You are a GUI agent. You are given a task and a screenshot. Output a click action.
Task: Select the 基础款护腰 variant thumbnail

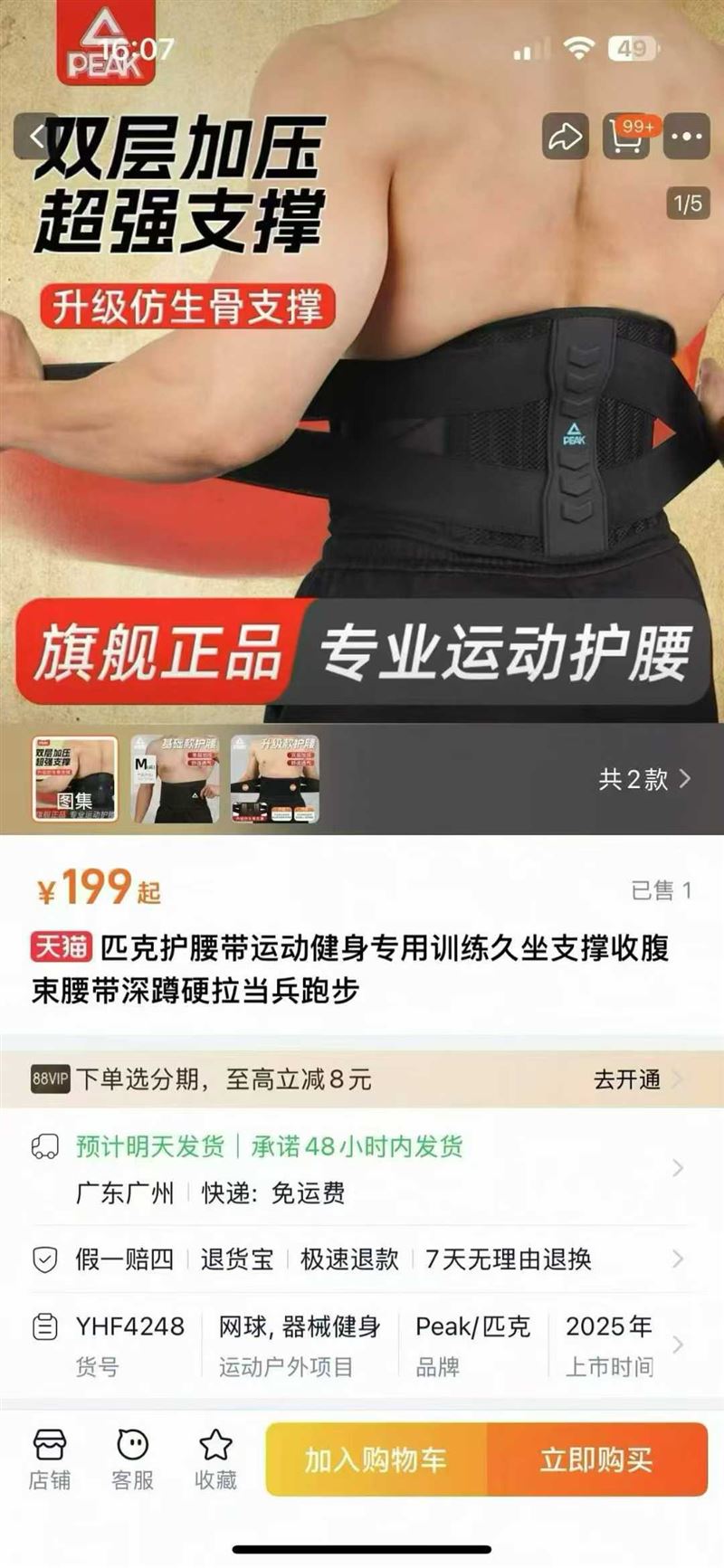tap(175, 779)
